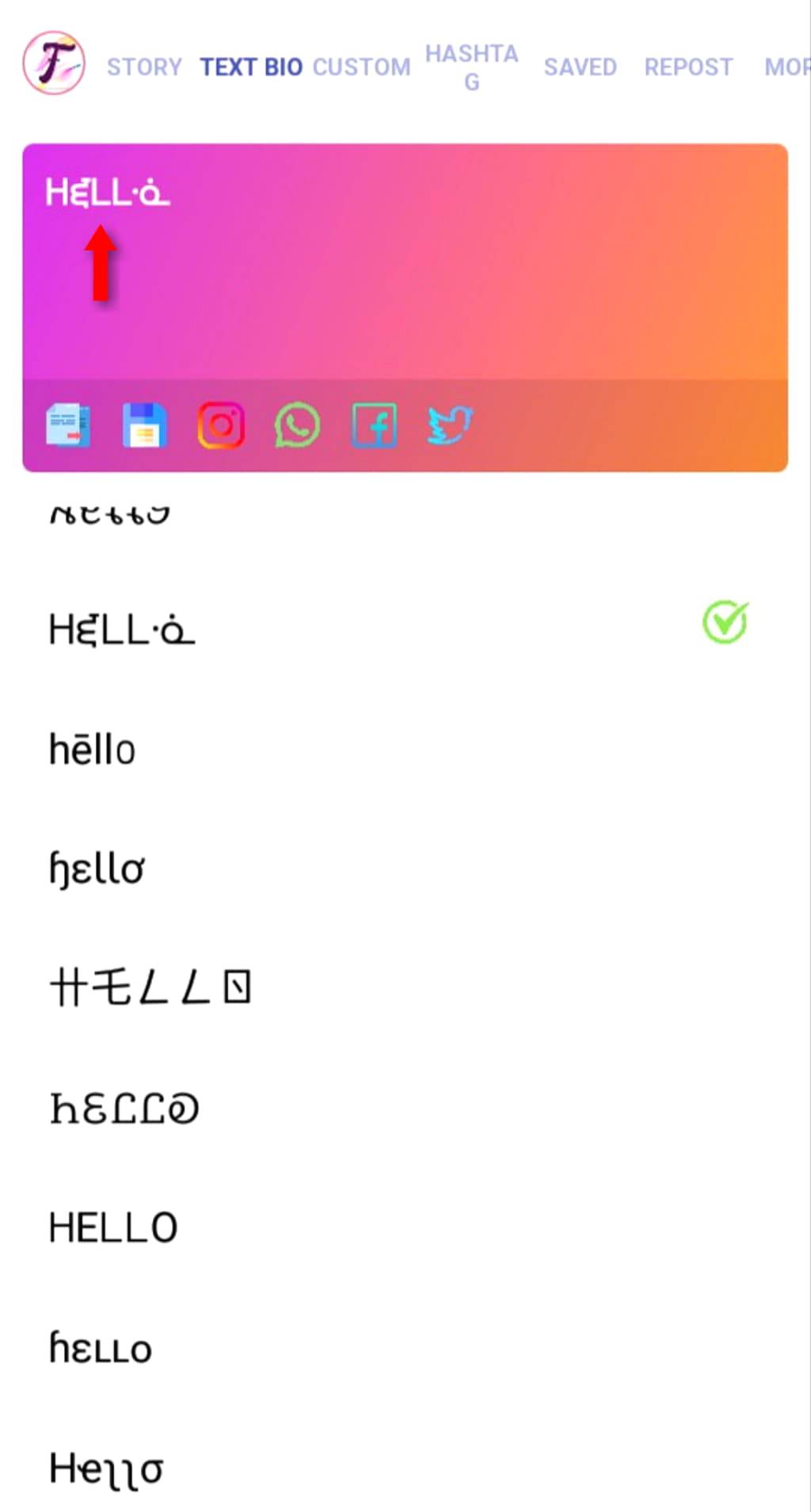Share the text via WhatsApp

pos(297,426)
